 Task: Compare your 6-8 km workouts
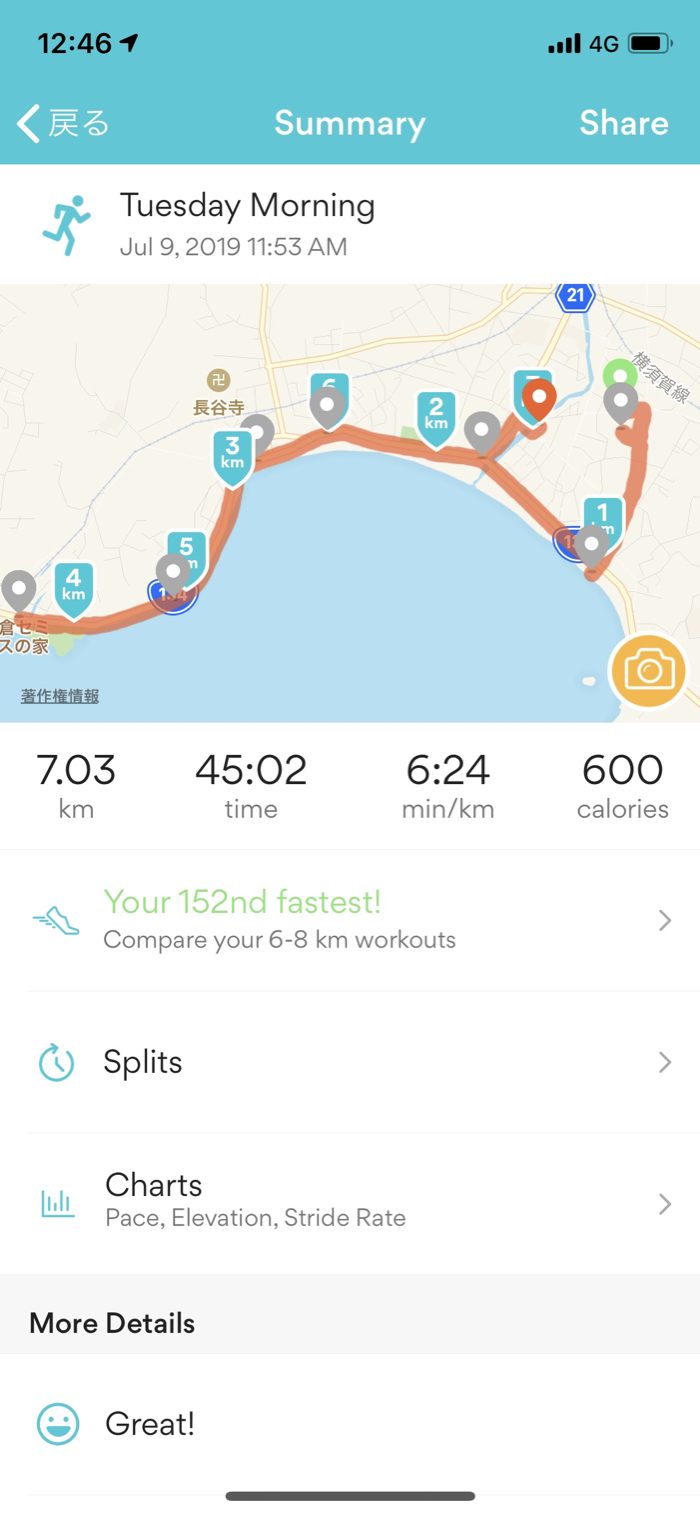pyautogui.click(x=350, y=920)
